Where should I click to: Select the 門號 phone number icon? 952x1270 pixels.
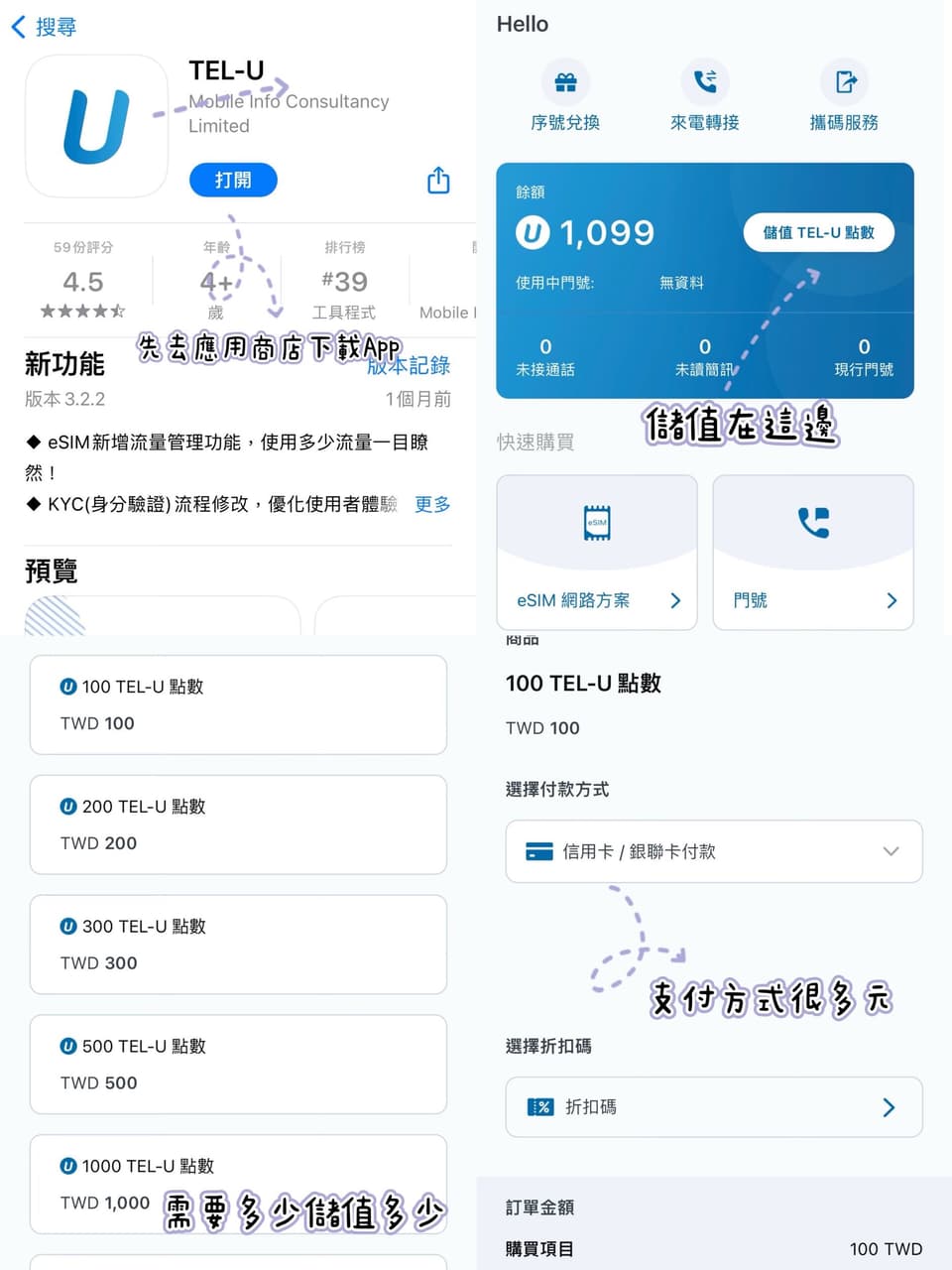[812, 524]
